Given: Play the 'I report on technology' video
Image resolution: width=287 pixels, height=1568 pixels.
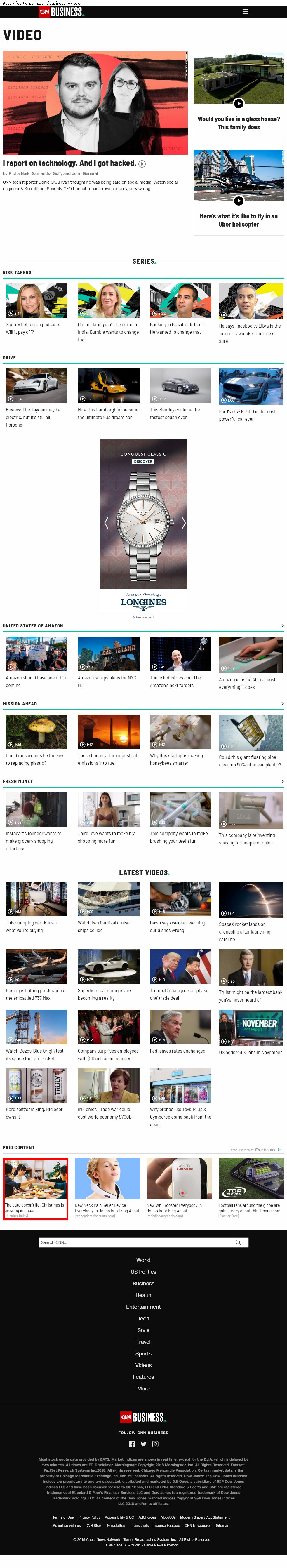Looking at the screenshot, I should pos(142,164).
